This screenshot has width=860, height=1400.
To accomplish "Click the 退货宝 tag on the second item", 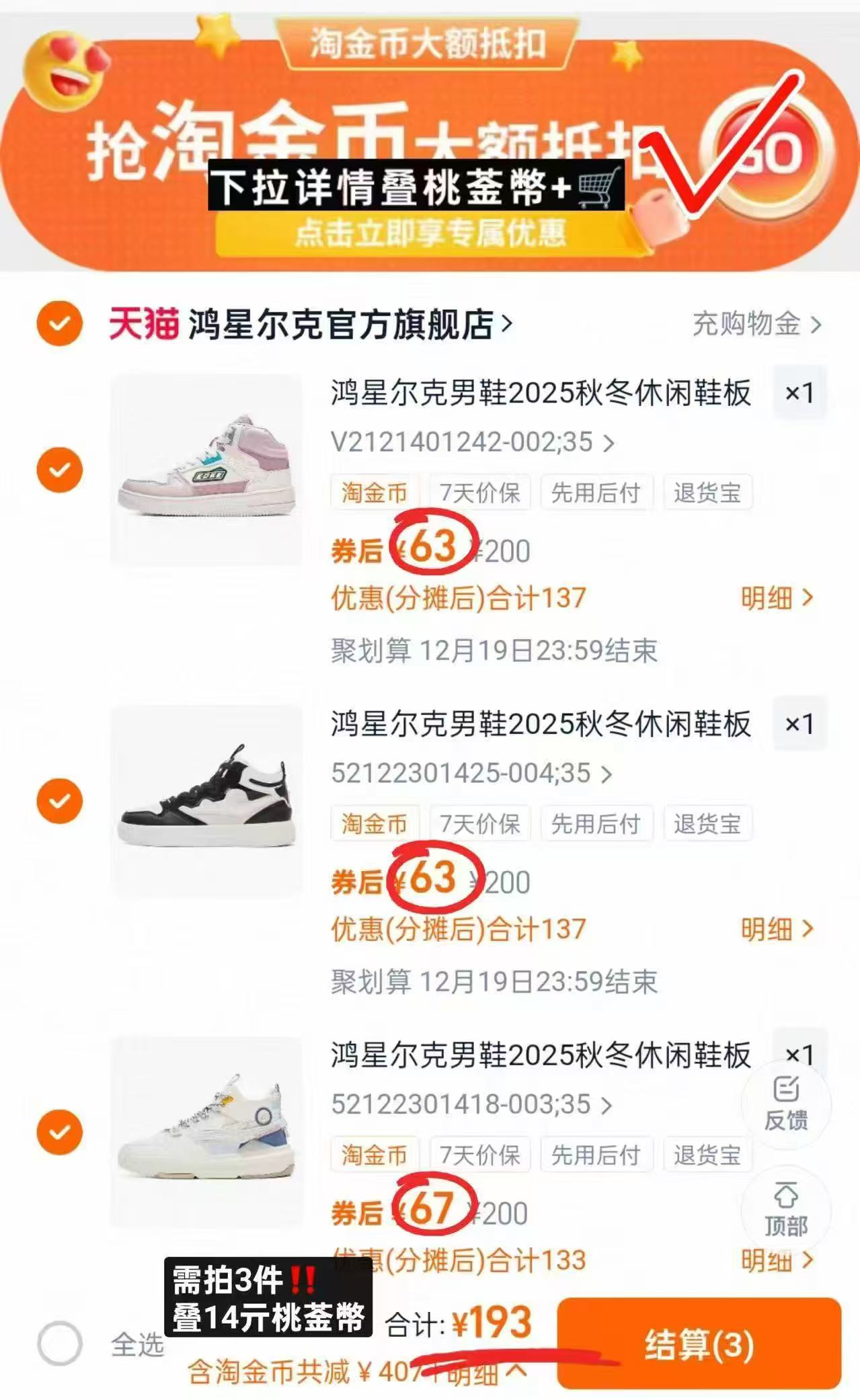I will pyautogui.click(x=709, y=823).
